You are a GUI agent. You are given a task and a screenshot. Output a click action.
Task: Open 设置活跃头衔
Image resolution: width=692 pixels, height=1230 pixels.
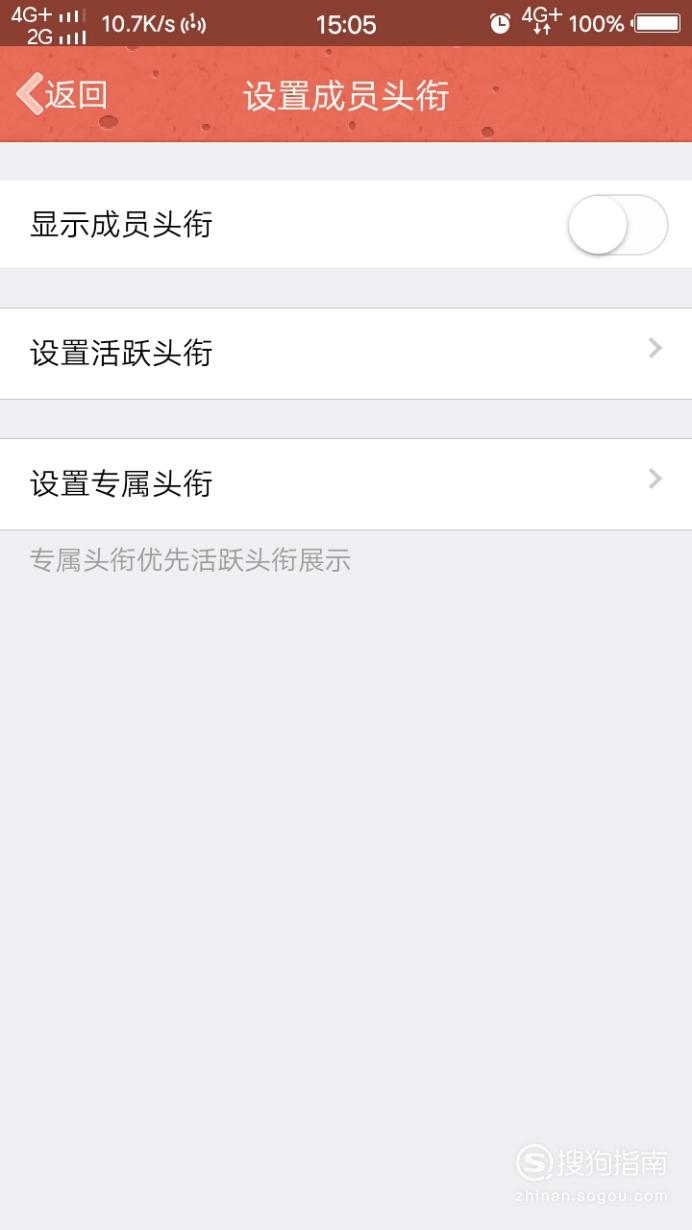(346, 354)
